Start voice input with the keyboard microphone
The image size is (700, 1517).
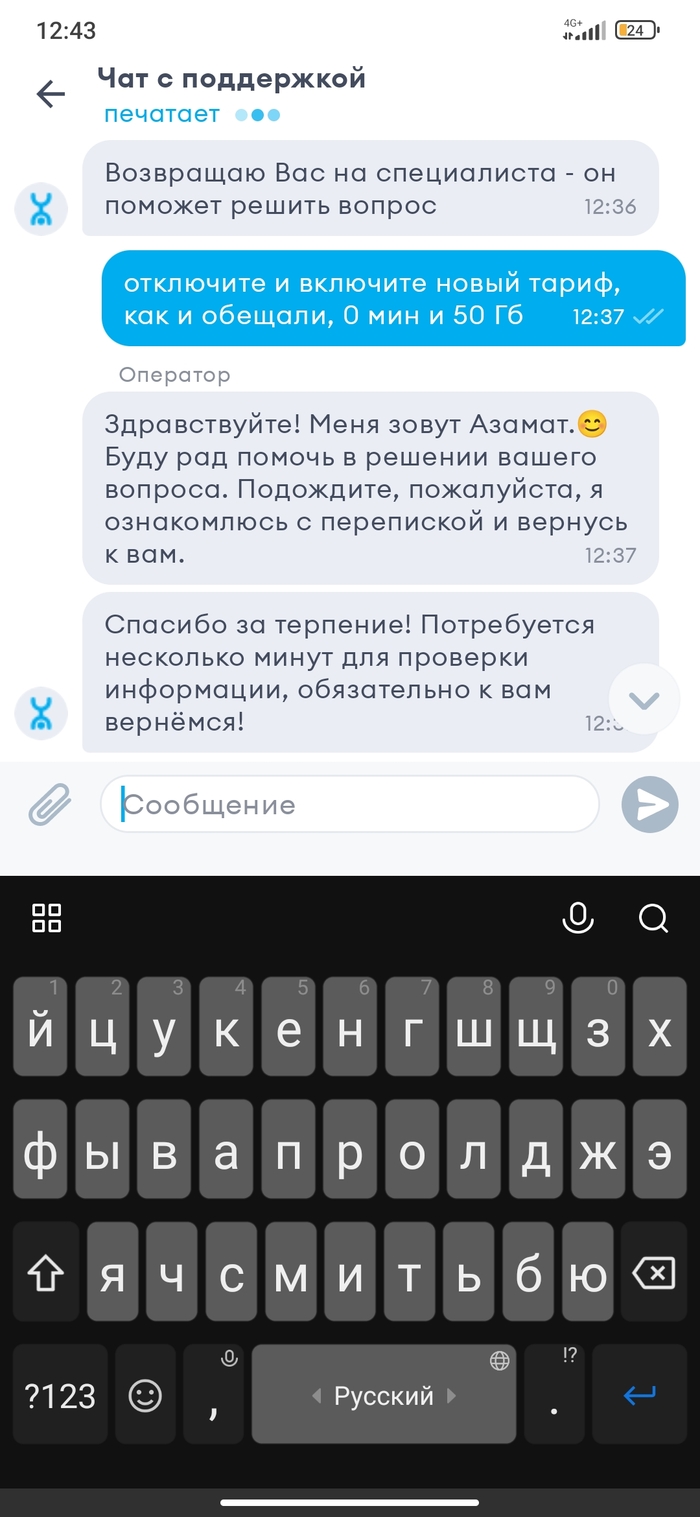578,917
